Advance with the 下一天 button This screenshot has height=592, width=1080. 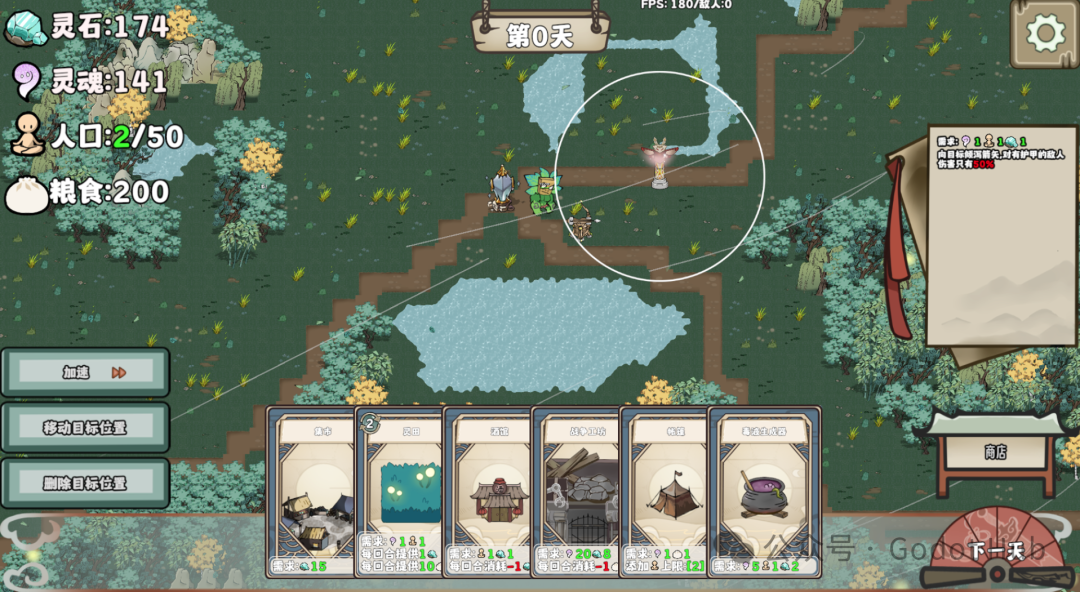(x=995, y=551)
